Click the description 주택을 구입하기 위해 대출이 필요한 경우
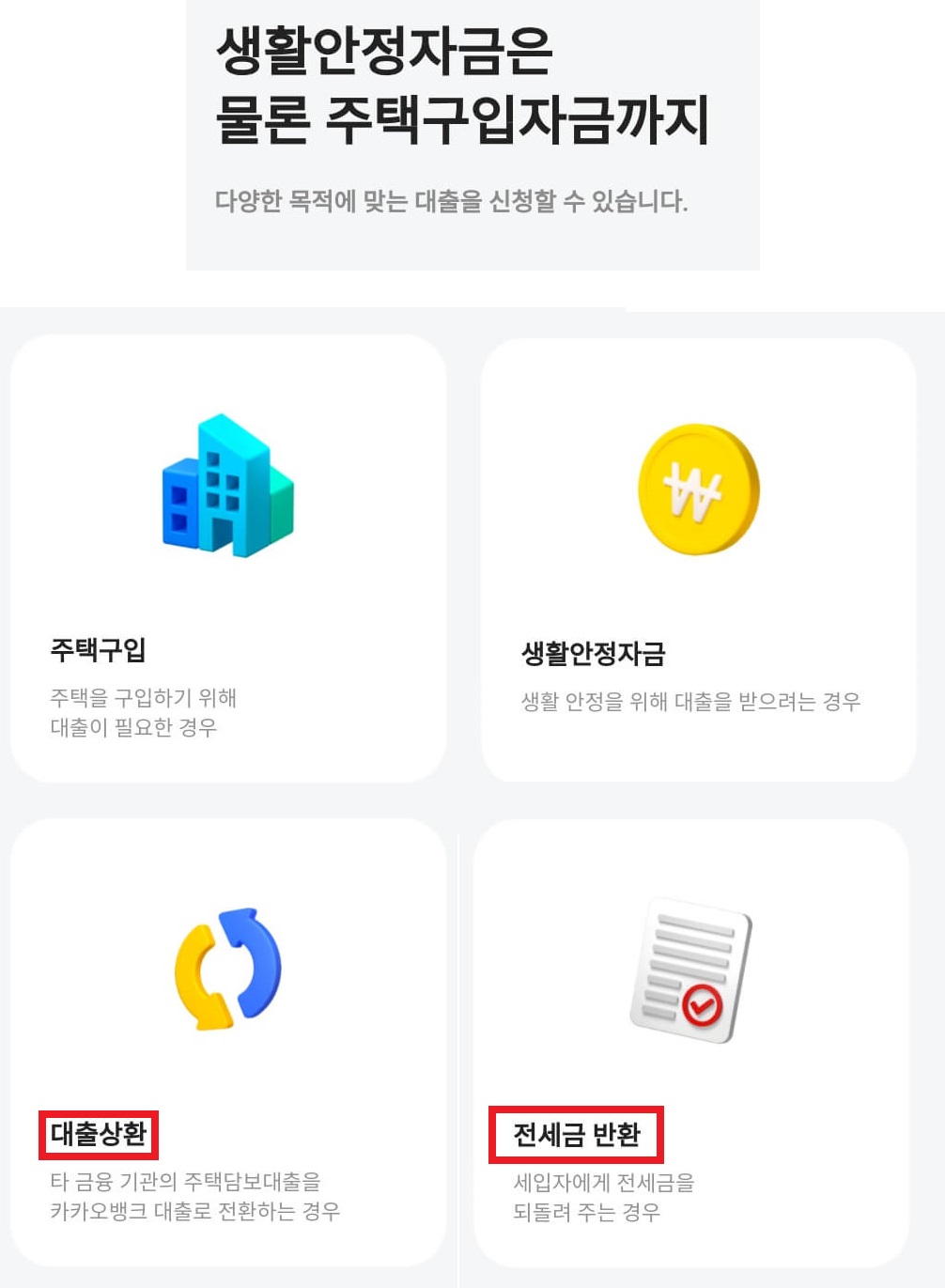 143,712
